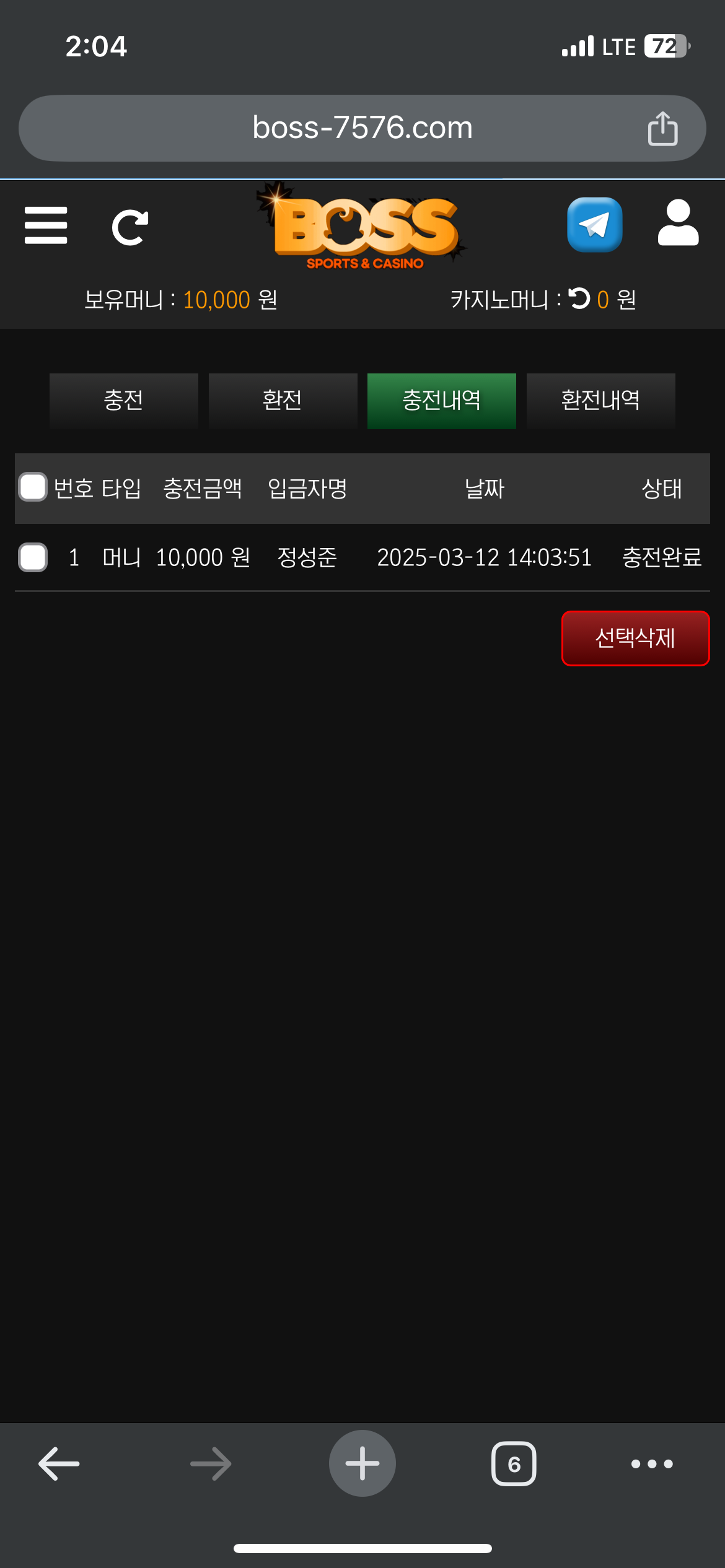Open browser more options menu
Screen dimensions: 725x1568
(651, 1464)
